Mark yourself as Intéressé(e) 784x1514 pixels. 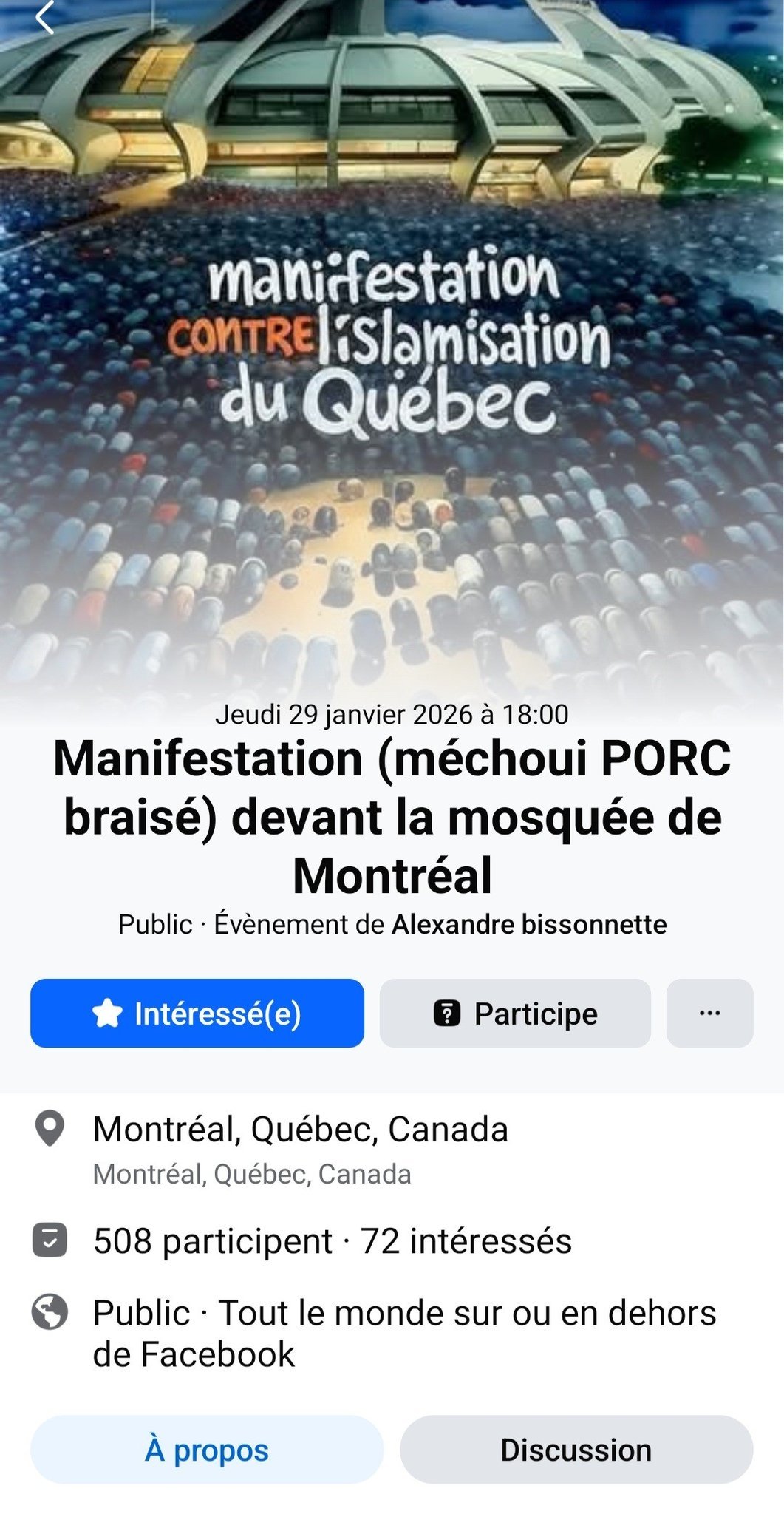coord(197,1013)
